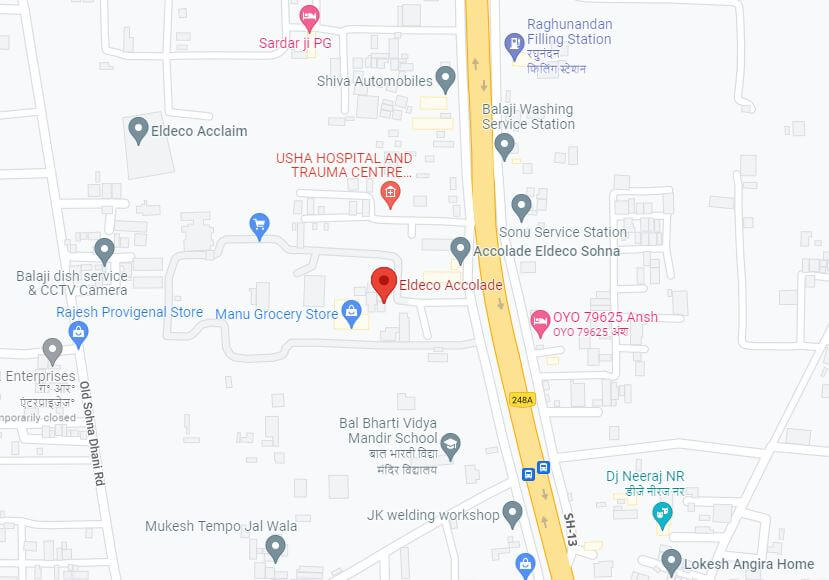Open Bal Bharti Vidya Mandir School marker
The width and height of the screenshot is (829, 580).
[x=451, y=445]
